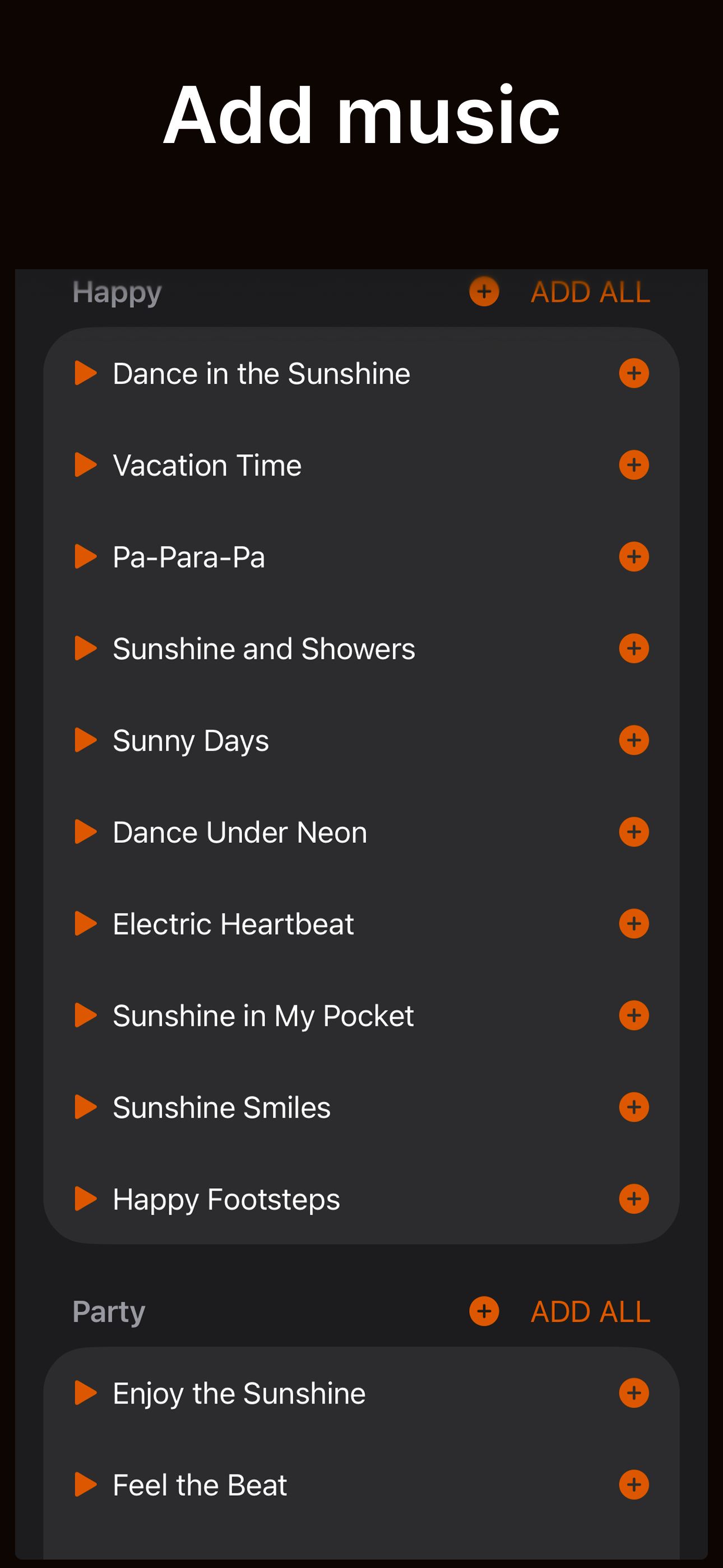This screenshot has height=1568, width=723.
Task: Add "Electric Heartbeat" with its plus icon
Action: 633,924
